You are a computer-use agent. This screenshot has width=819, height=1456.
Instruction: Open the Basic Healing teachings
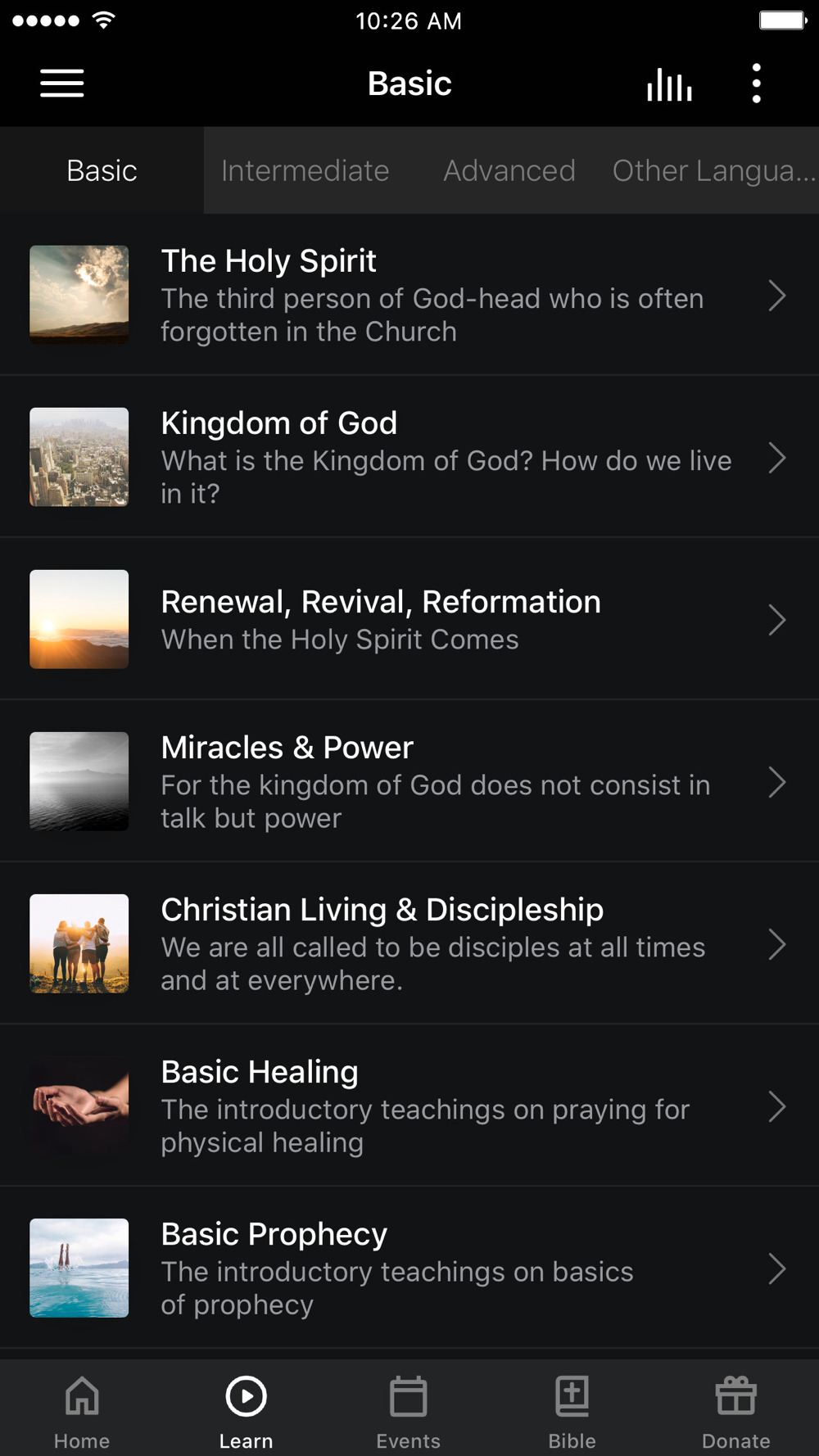point(409,1106)
